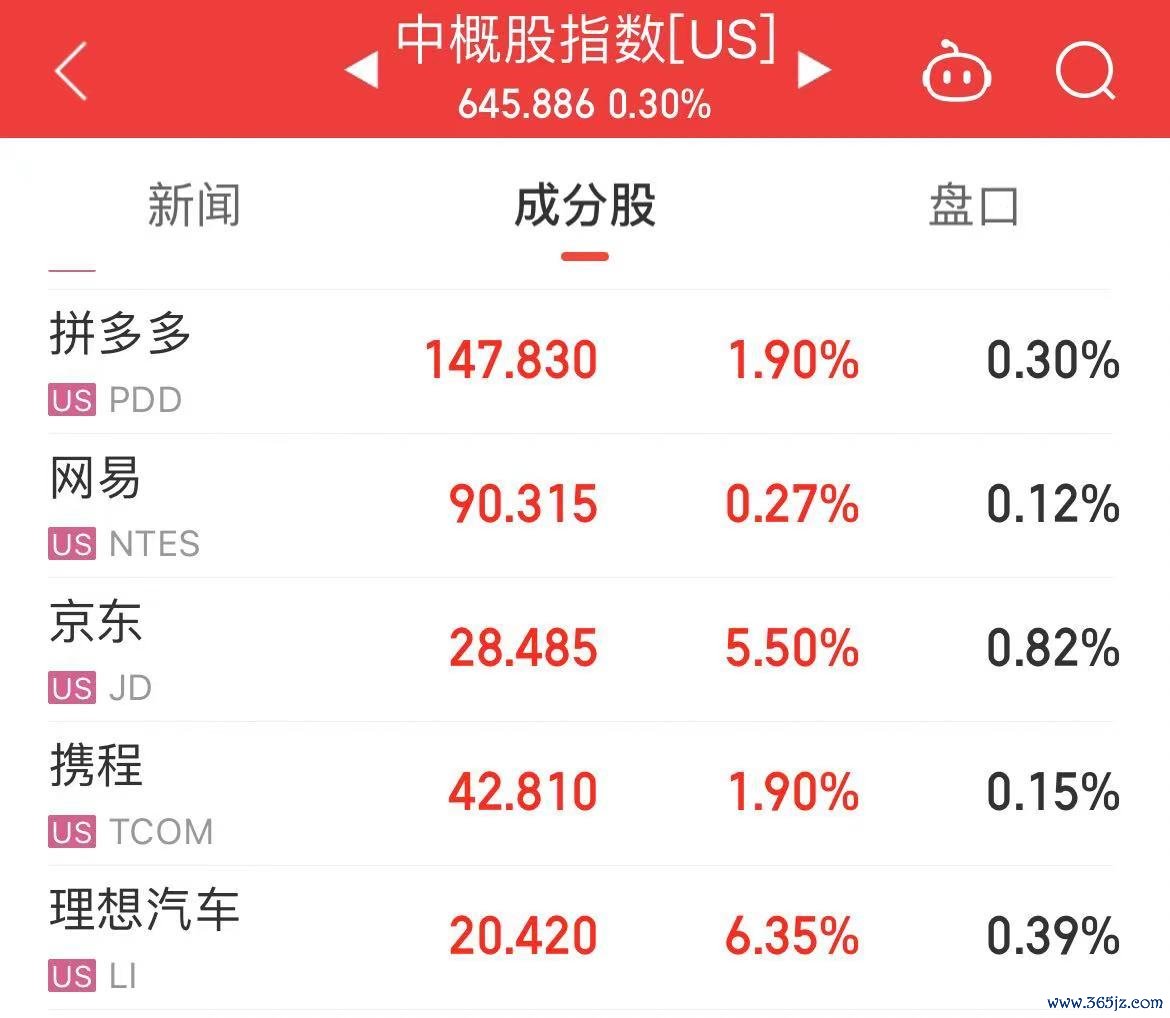Open the 携程 TCOM stock row
Image resolution: width=1170 pixels, height=1018 pixels.
click(580, 793)
